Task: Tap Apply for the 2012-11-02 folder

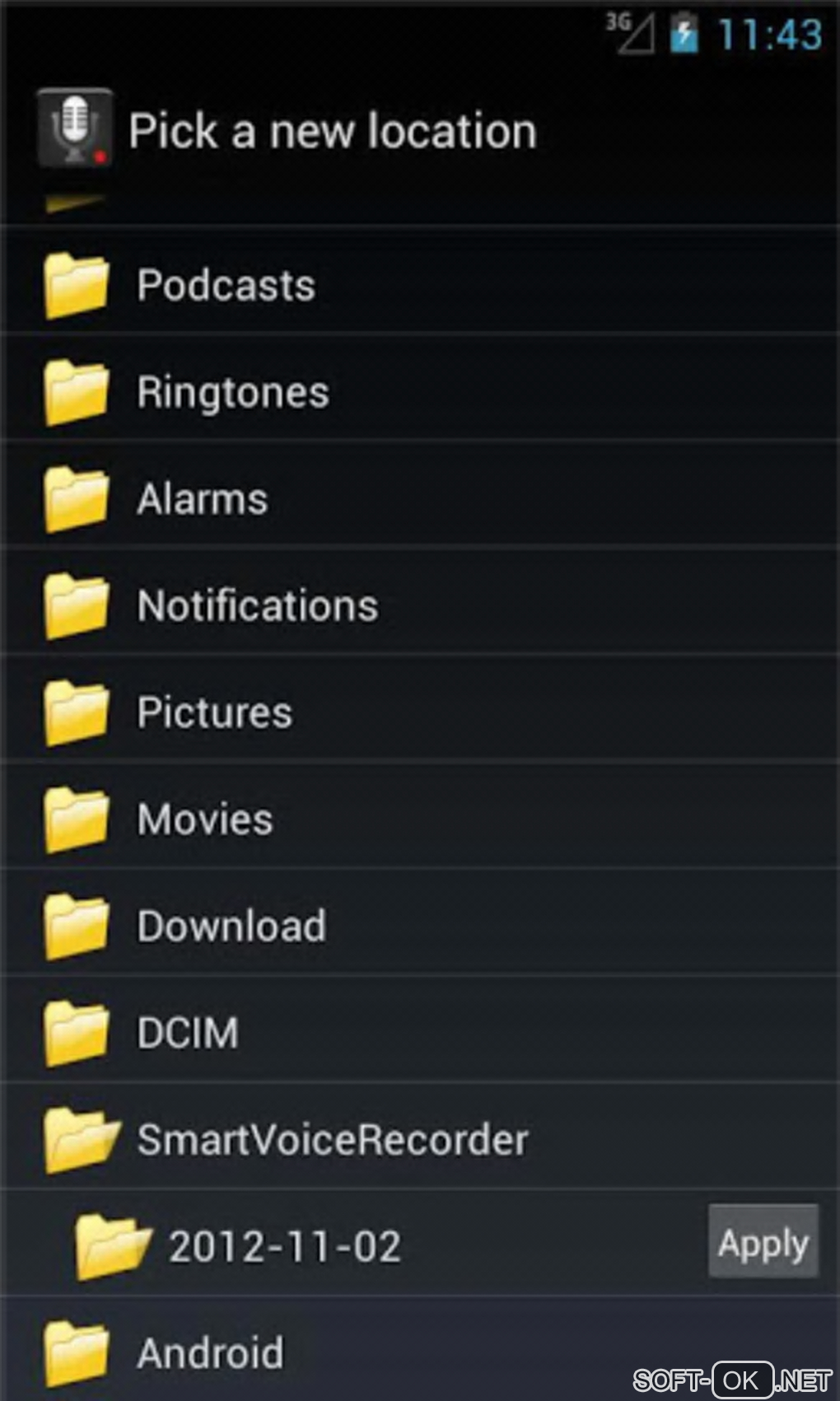Action: (x=763, y=1242)
